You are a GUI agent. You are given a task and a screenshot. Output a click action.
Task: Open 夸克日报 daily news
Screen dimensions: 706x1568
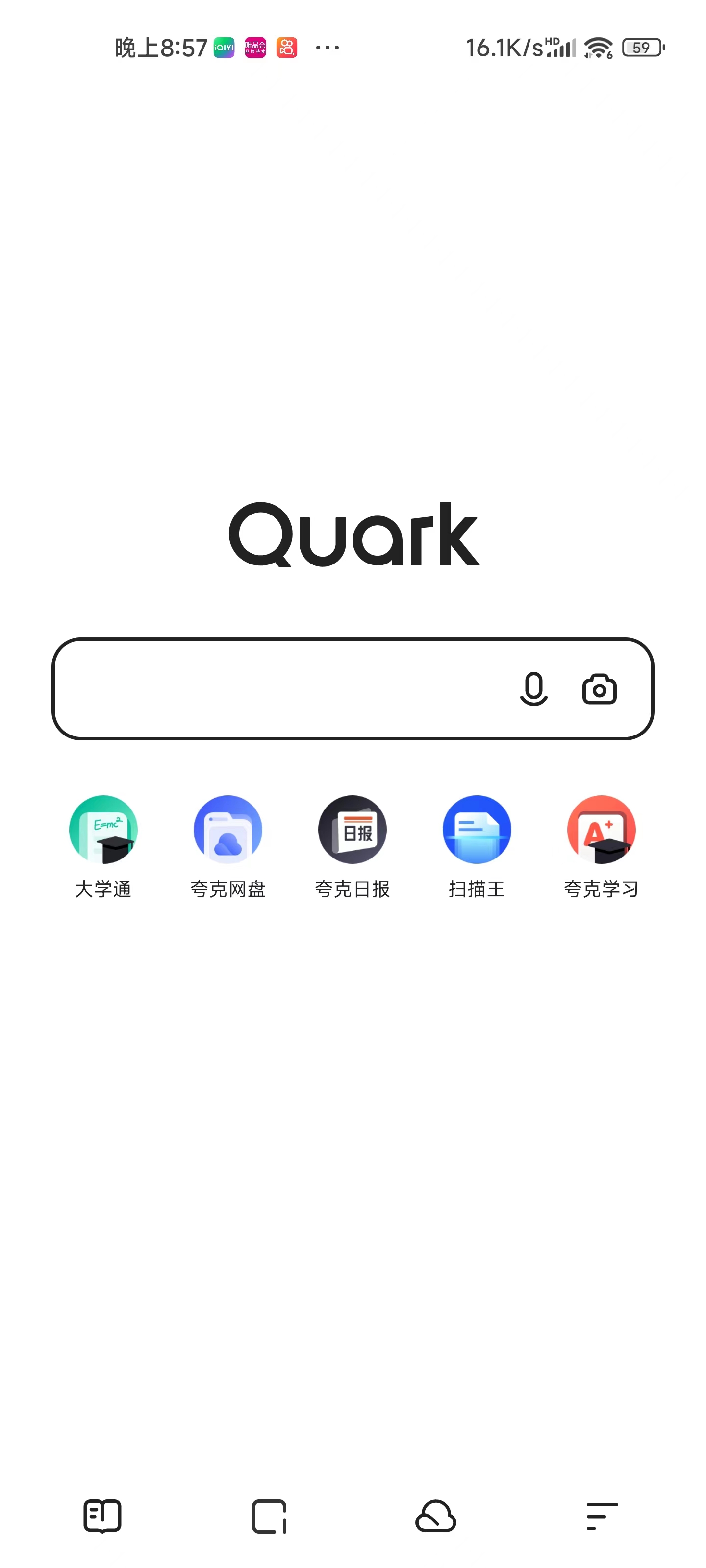[x=352, y=829]
